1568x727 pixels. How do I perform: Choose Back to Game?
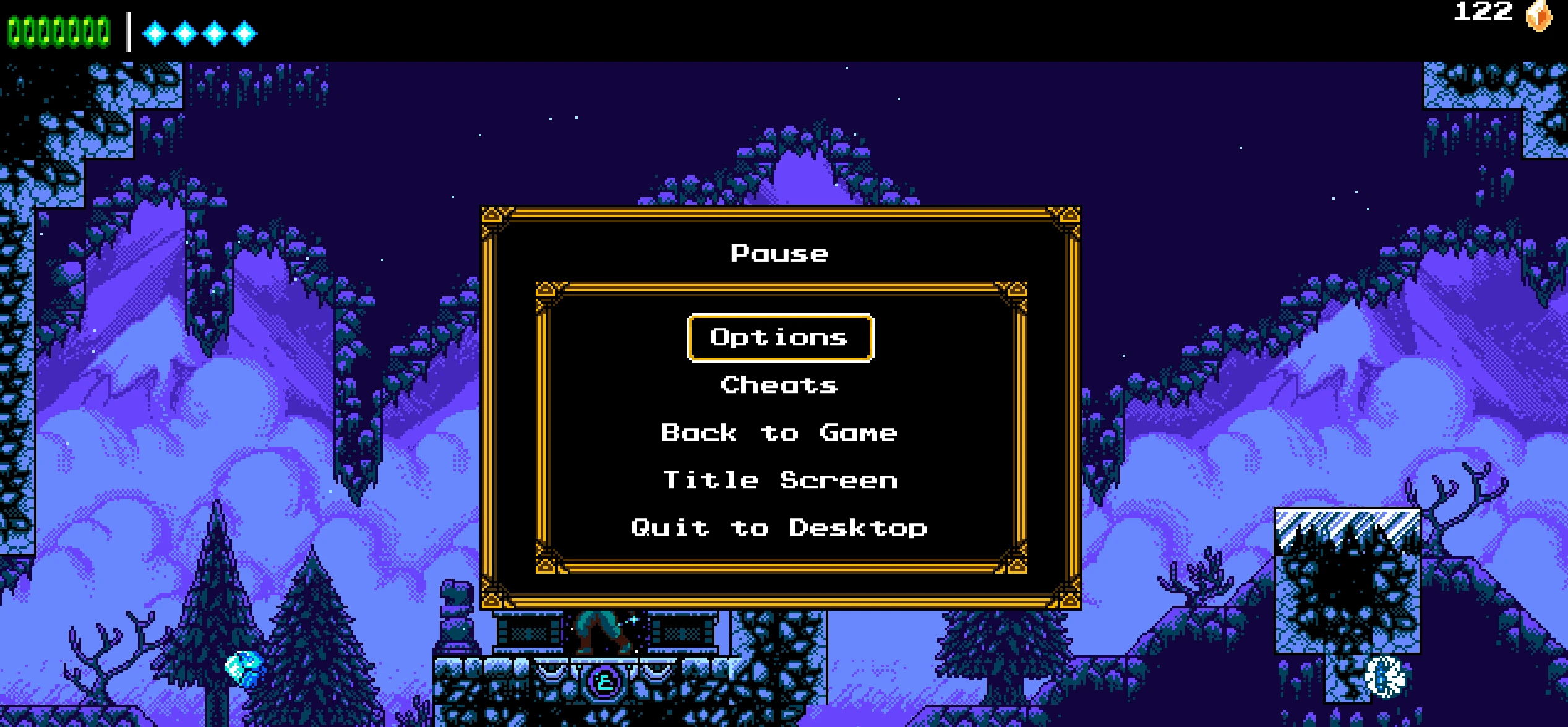pos(779,433)
